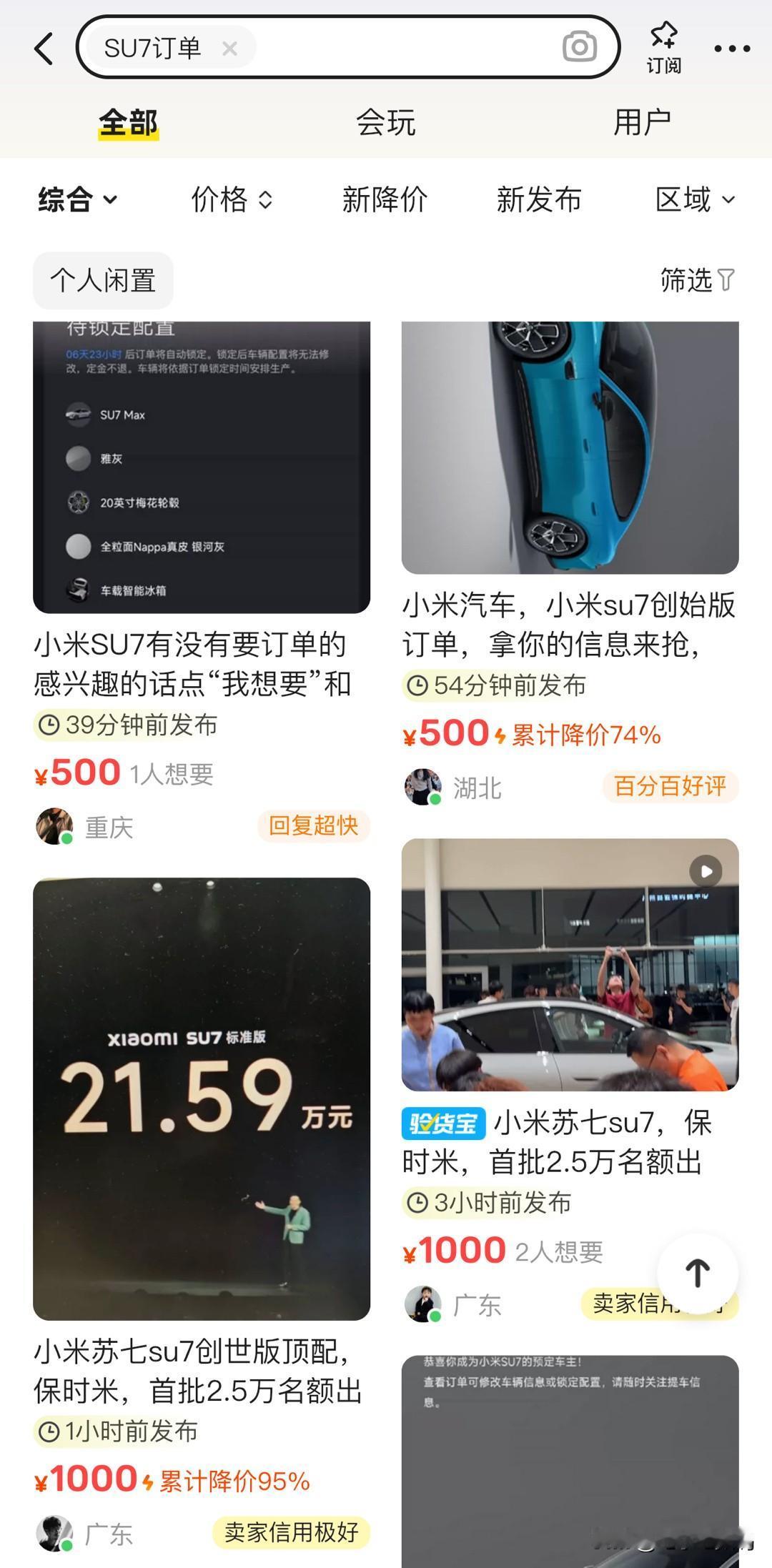Tap the 百分百好评 seller rating label
This screenshot has height=1568, width=772.
pyautogui.click(x=670, y=787)
